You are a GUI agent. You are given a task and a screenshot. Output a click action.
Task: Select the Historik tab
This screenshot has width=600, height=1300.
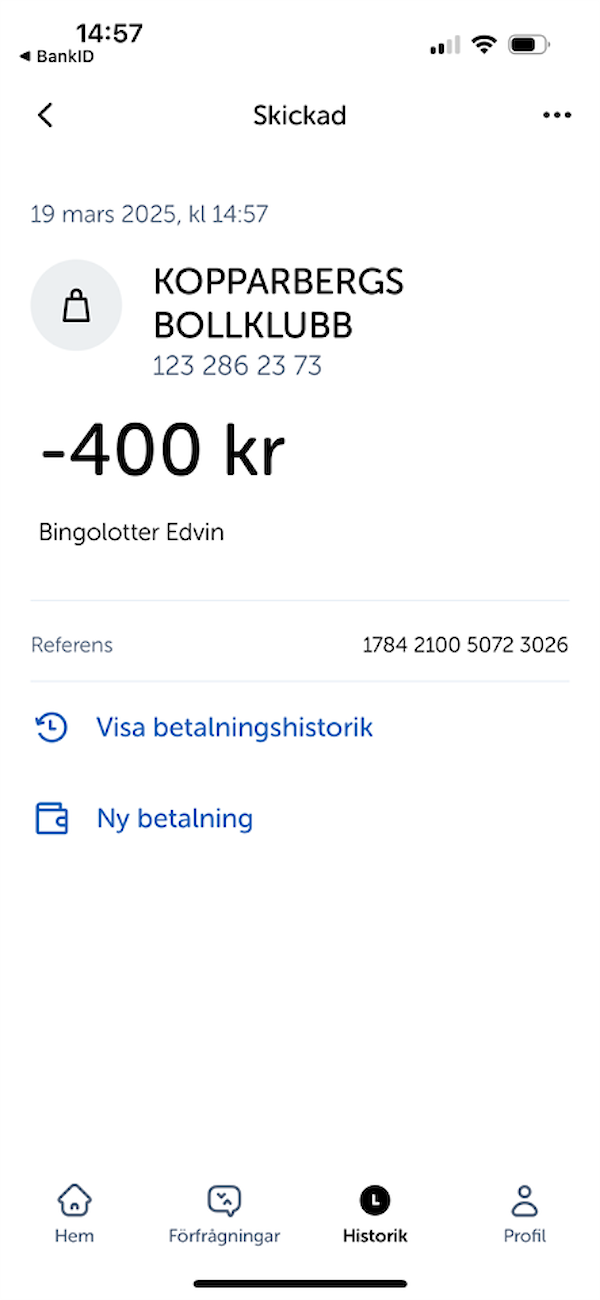coord(375,1214)
